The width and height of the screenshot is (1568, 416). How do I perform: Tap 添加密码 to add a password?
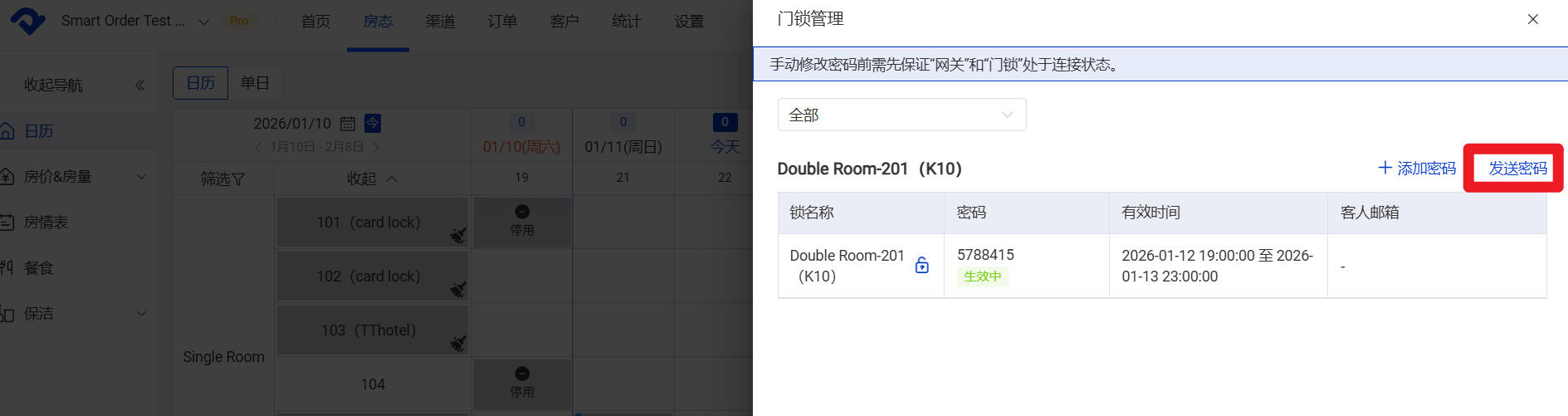(1417, 169)
